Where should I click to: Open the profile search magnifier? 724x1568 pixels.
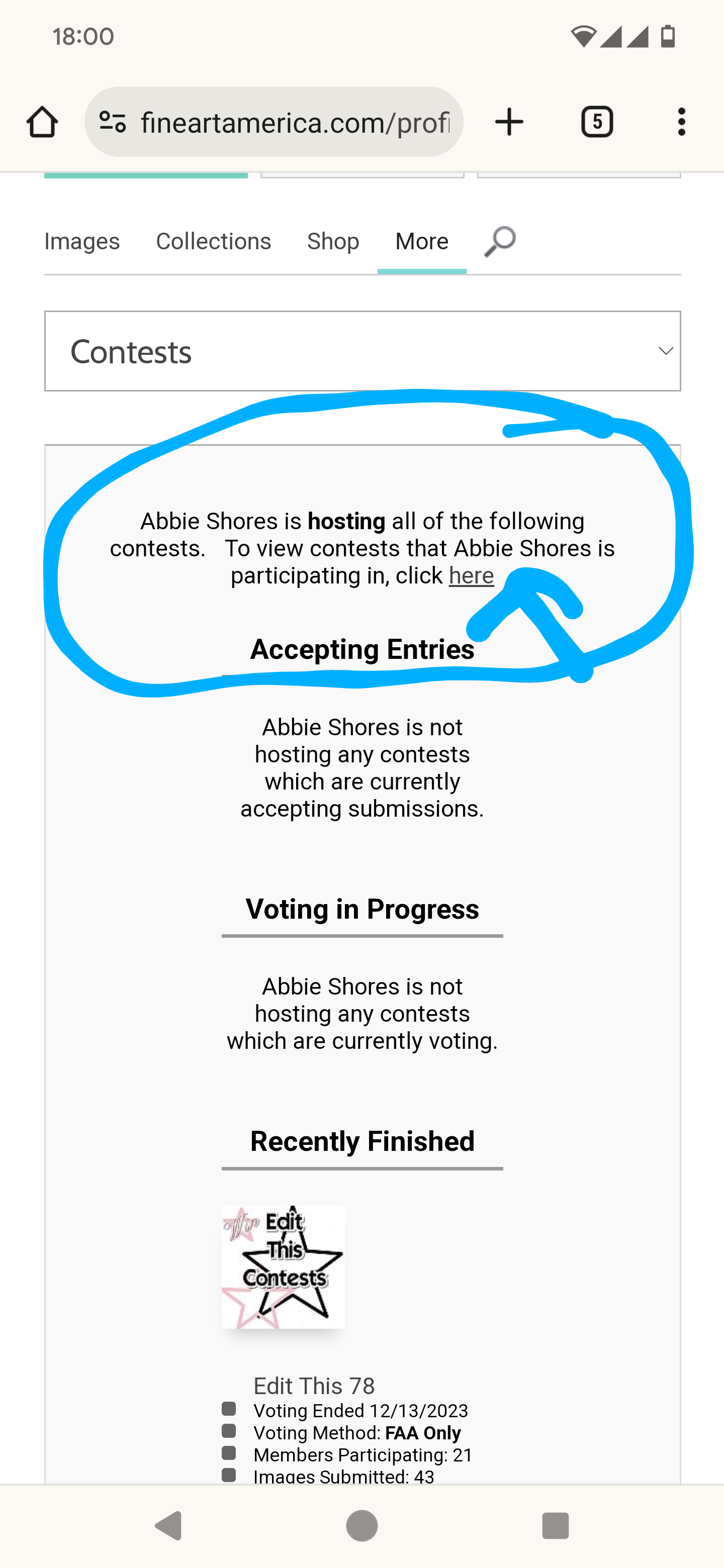[500, 241]
